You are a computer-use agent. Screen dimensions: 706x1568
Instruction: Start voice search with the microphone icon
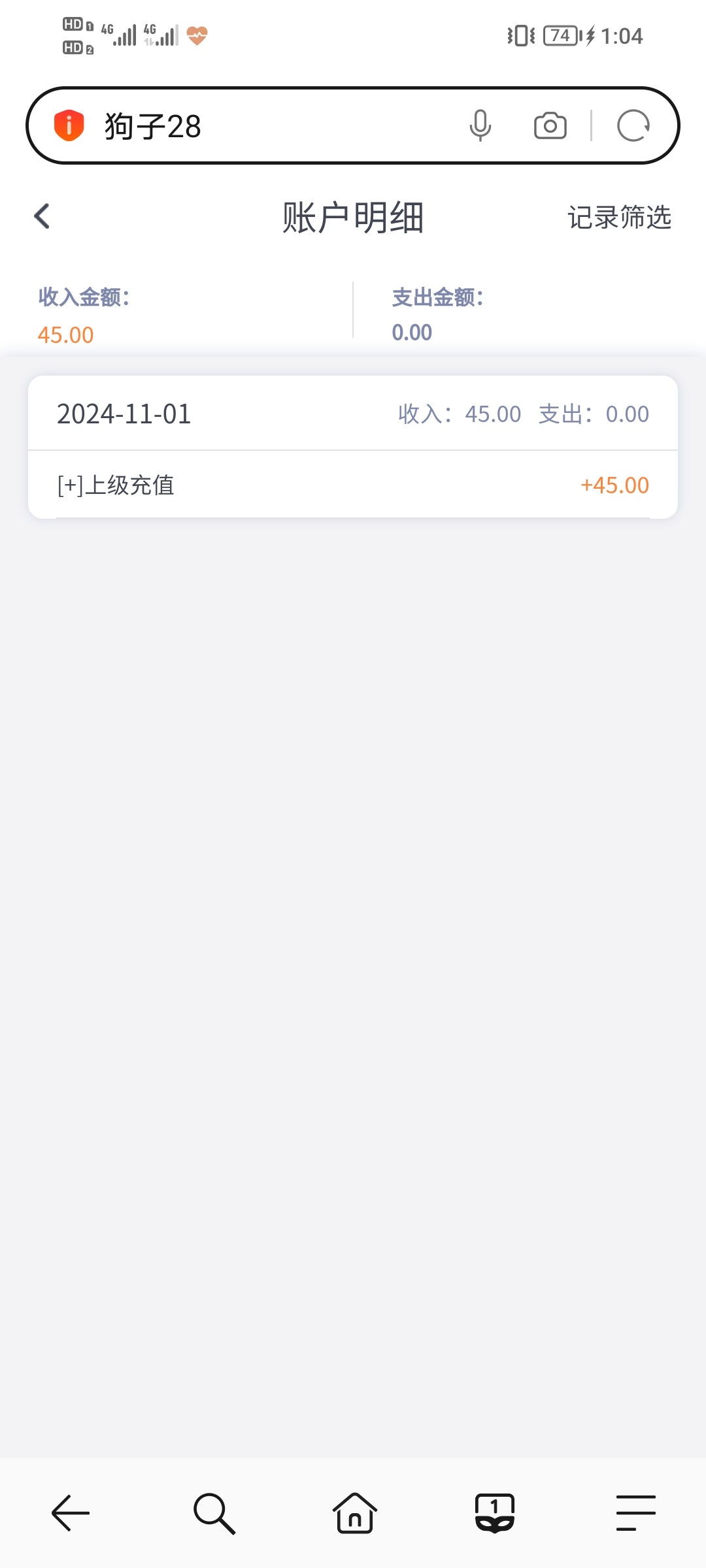pos(480,125)
